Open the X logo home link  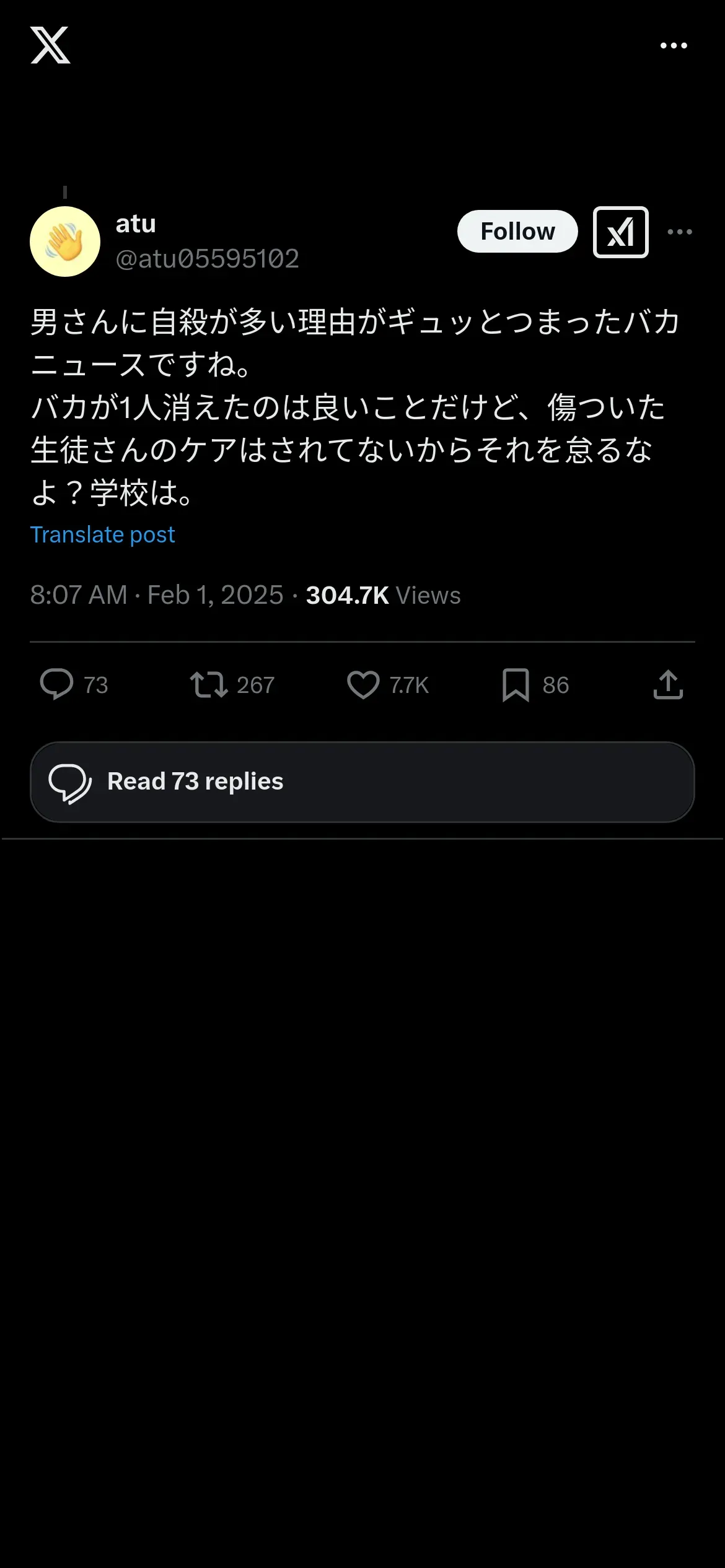pyautogui.click(x=50, y=45)
